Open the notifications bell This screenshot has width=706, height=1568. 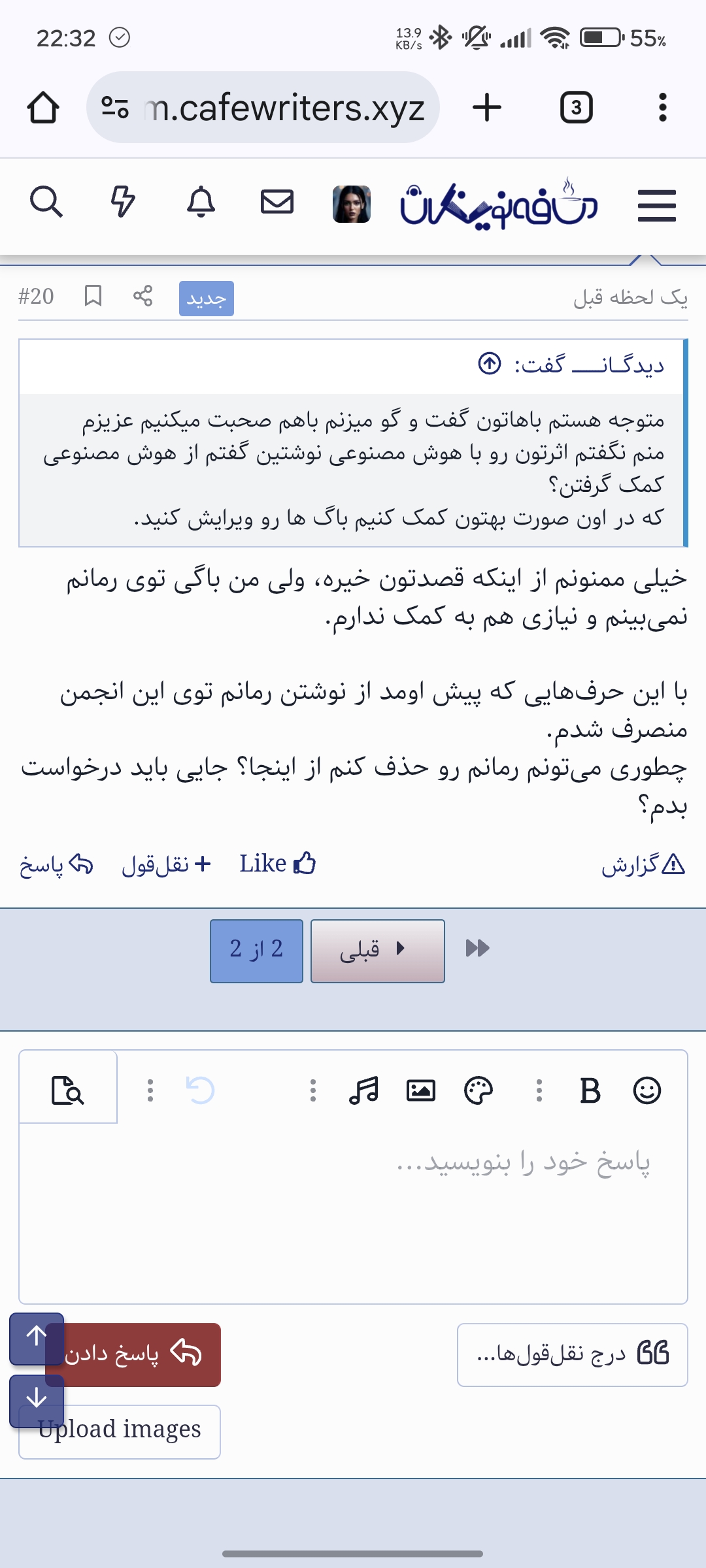pos(201,202)
